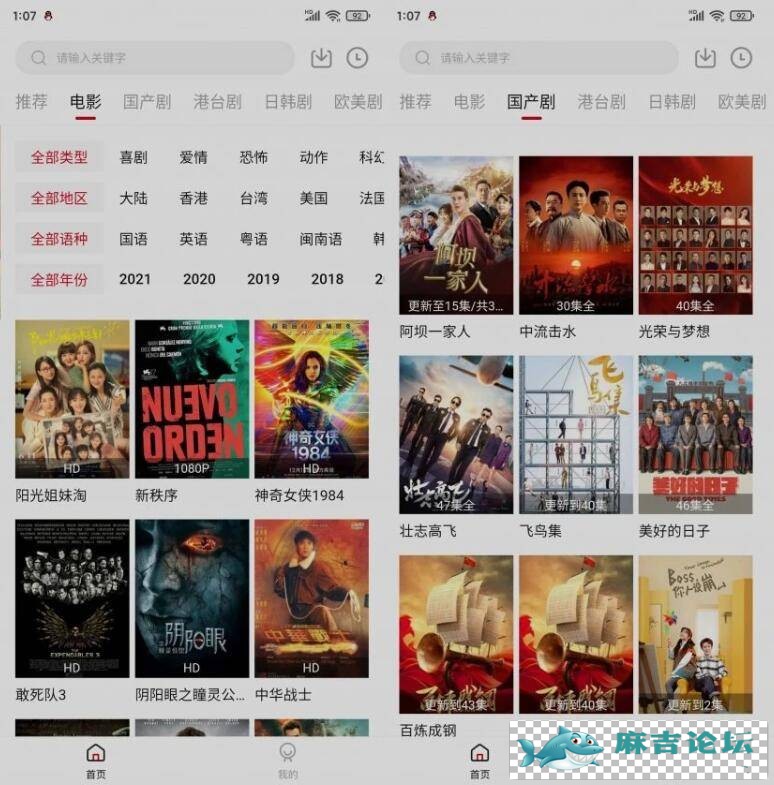This screenshot has height=785, width=774.
Task: View the drama 光荣与梦想
Action: pos(695,235)
